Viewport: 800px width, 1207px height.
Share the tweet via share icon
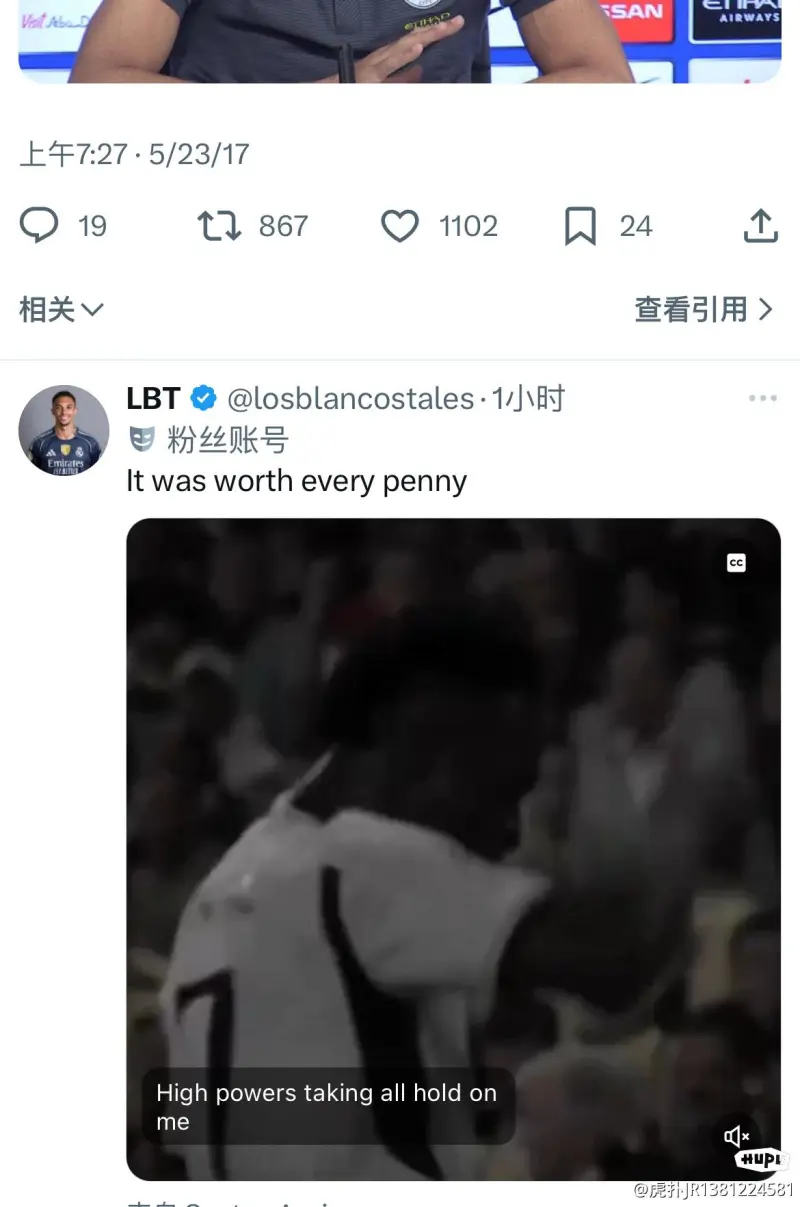(760, 226)
